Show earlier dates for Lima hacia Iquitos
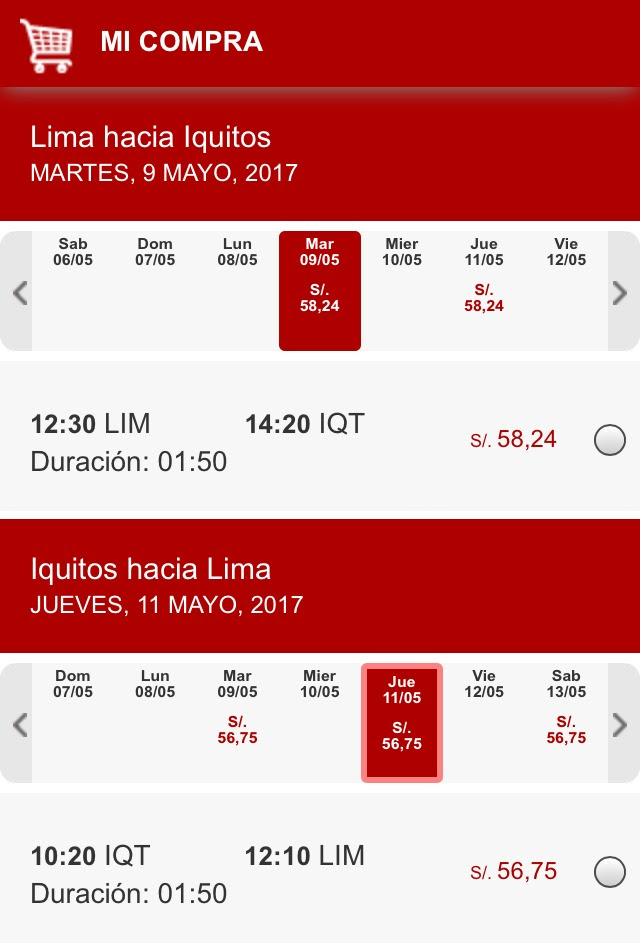Viewport: 640px width, 951px height. 18,292
